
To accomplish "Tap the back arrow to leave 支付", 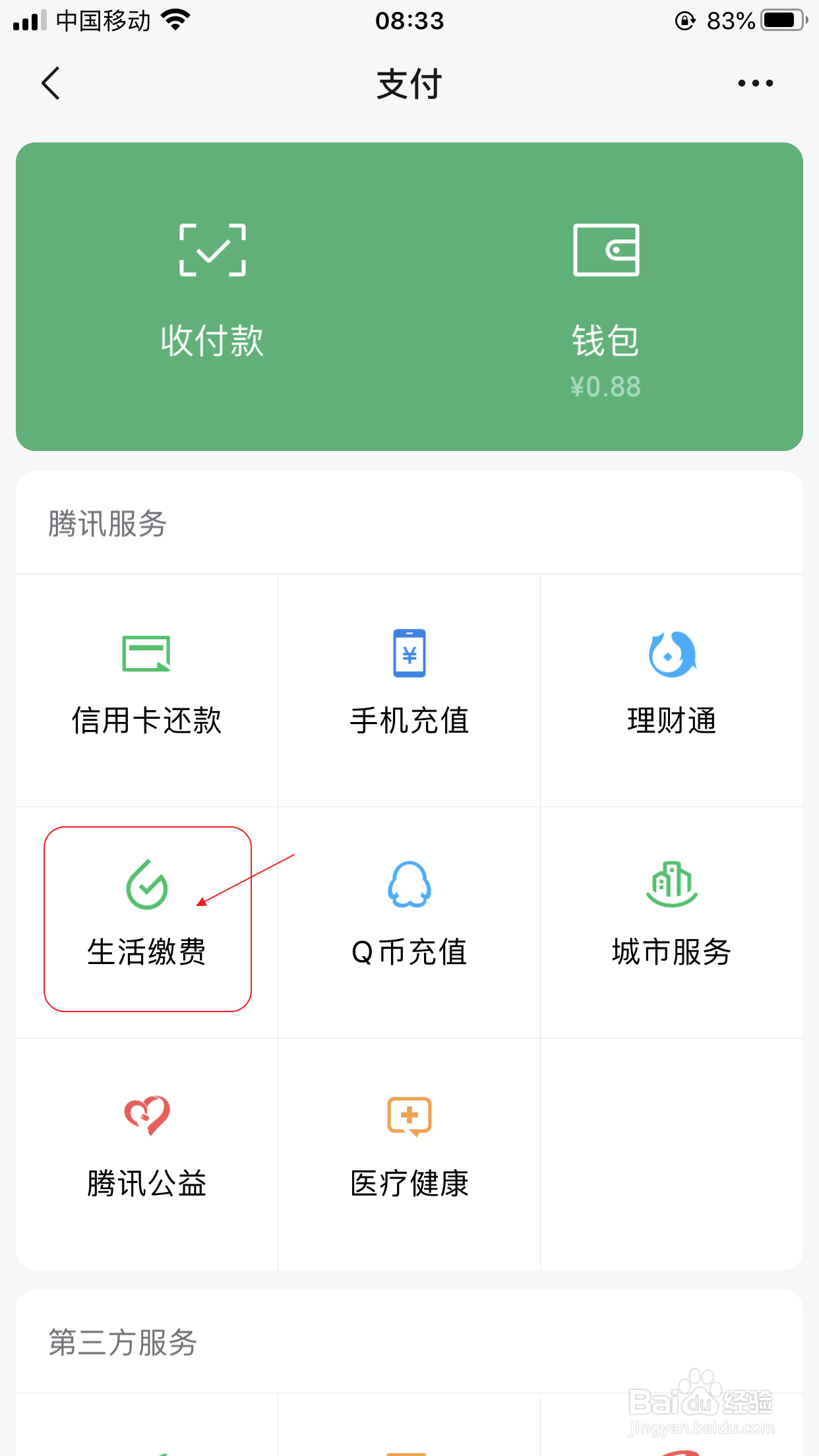I will pyautogui.click(x=50, y=83).
